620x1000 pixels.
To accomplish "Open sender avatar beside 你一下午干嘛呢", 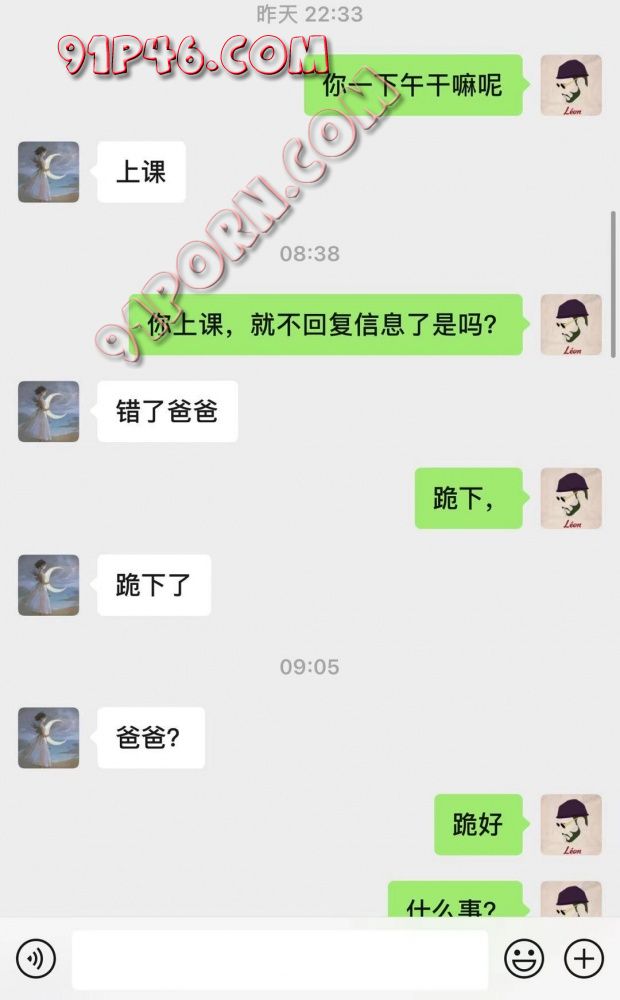I will (571, 85).
